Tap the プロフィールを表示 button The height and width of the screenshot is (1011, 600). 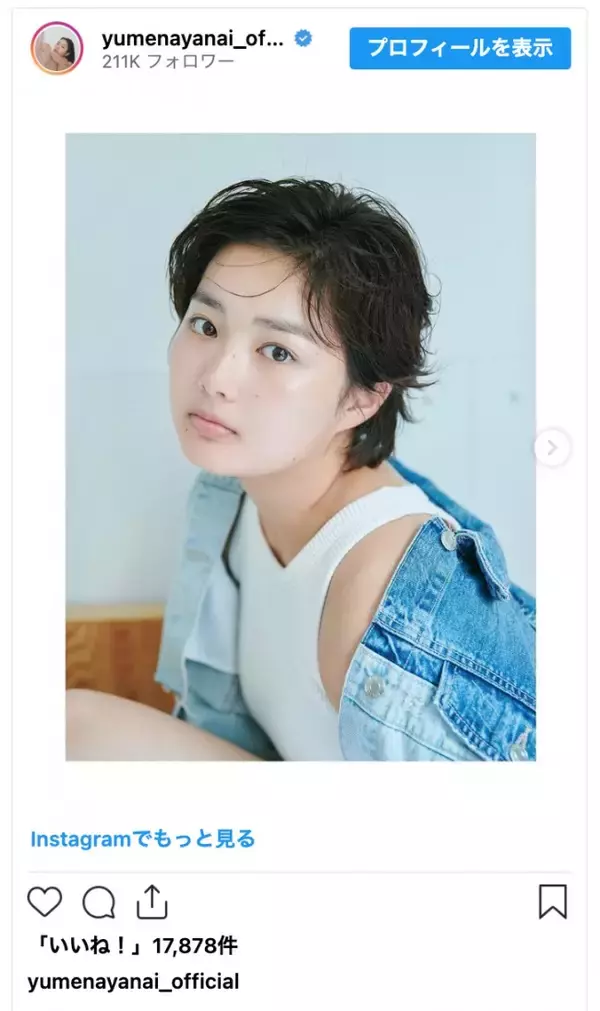(x=460, y=48)
